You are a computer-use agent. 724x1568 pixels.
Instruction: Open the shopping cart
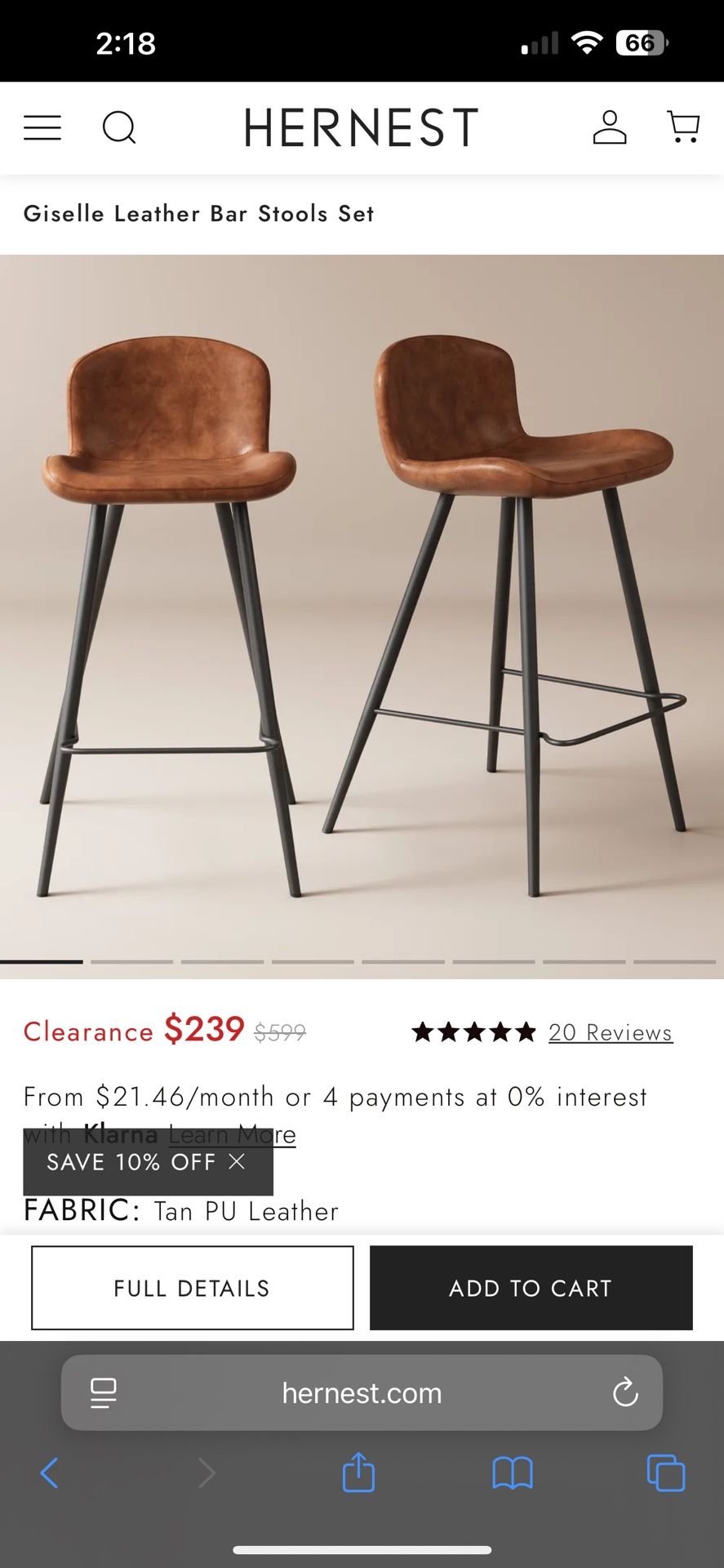[683, 128]
